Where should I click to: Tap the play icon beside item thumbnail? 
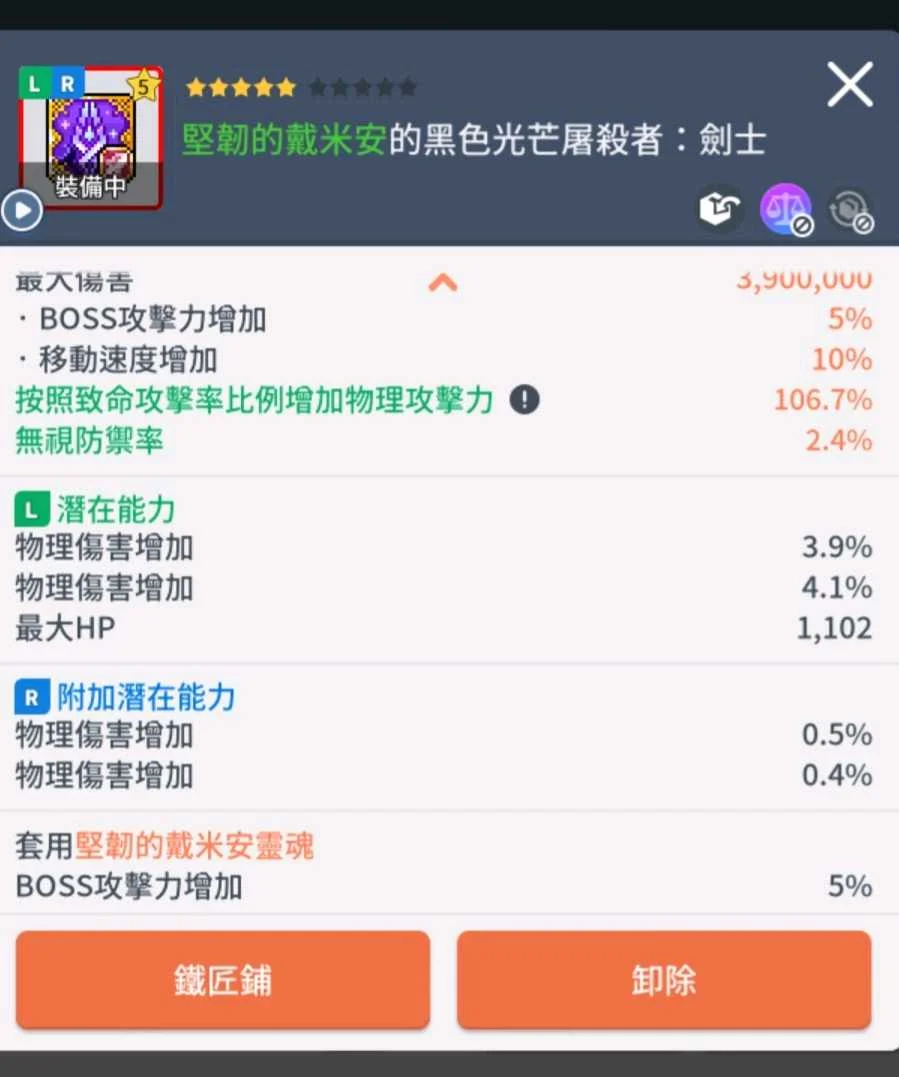click(21, 211)
